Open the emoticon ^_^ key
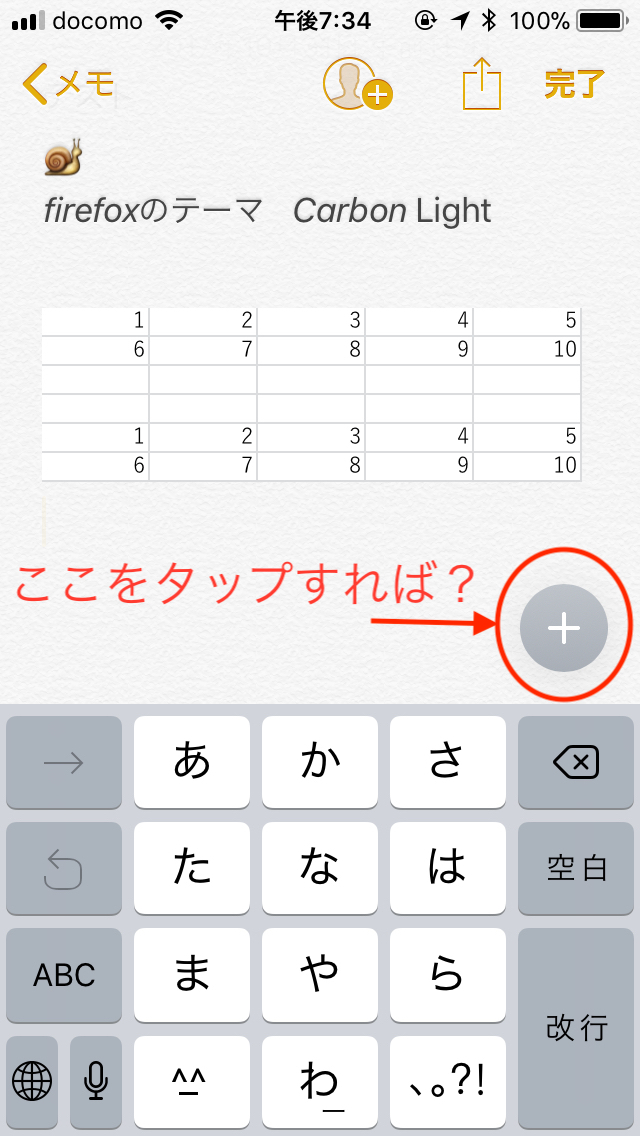The height and width of the screenshot is (1136, 640). [x=192, y=1080]
